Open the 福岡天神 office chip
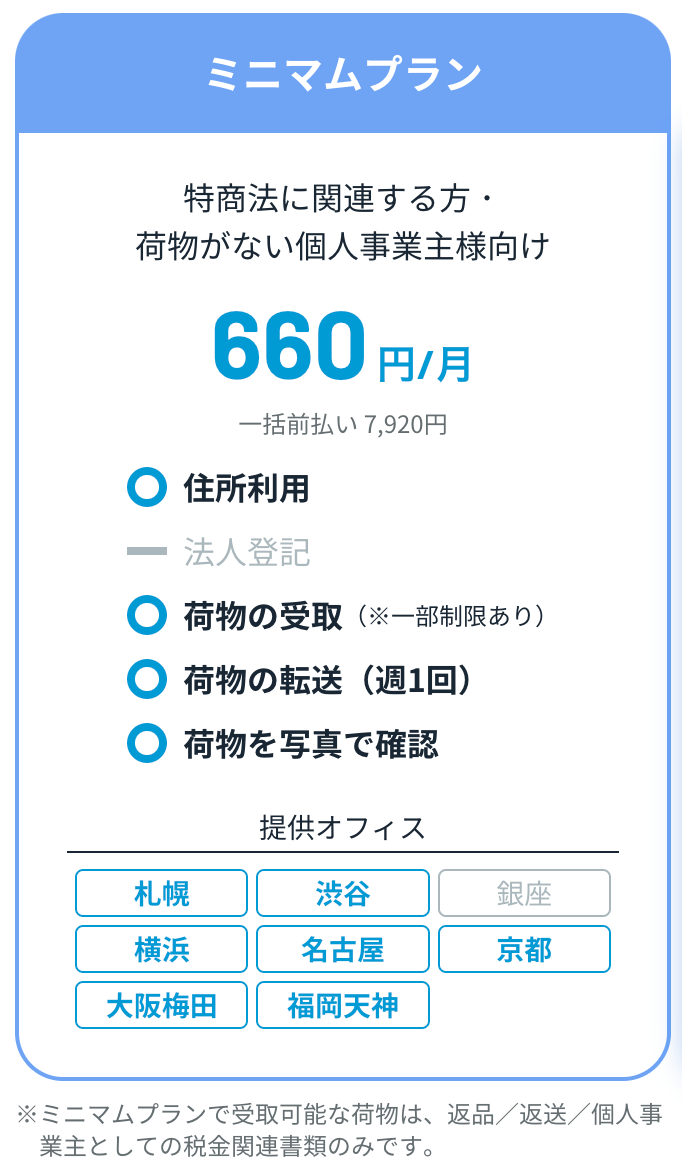The height and width of the screenshot is (1172, 682). 342,1005
